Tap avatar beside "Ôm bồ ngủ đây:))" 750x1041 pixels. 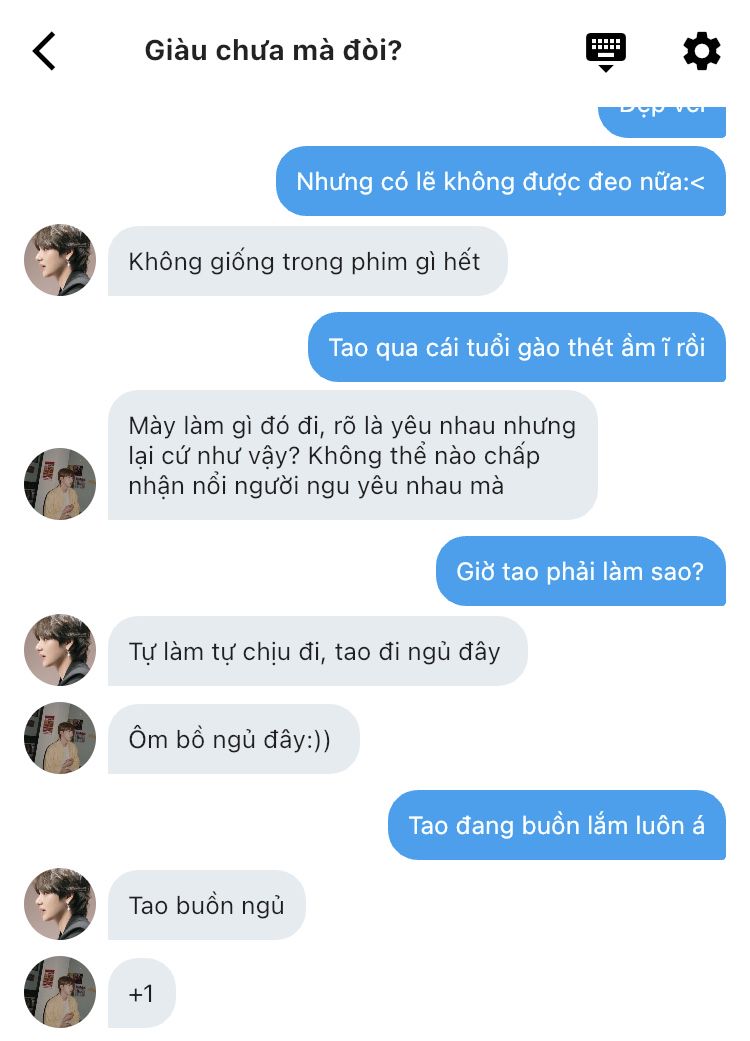pos(60,738)
